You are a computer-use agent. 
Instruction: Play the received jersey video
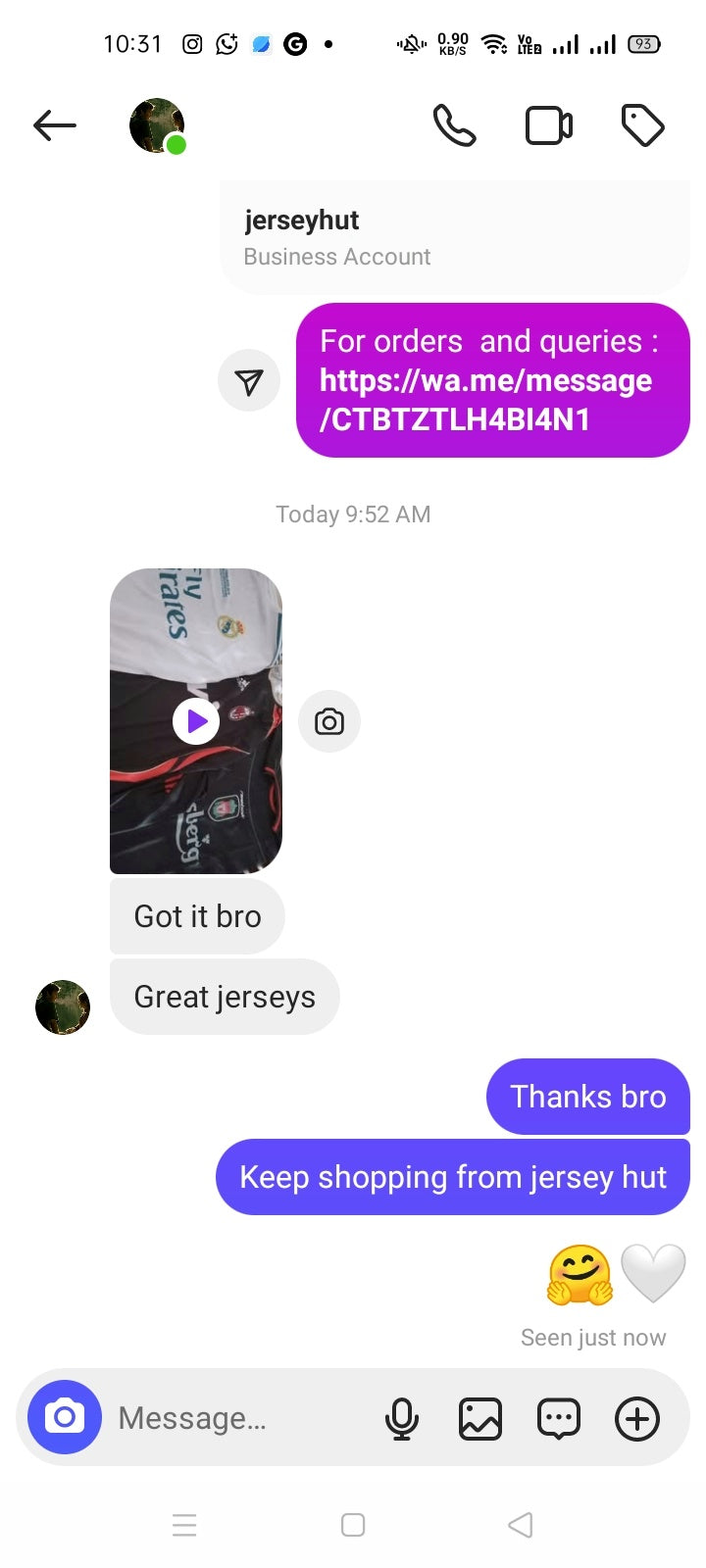click(x=196, y=721)
